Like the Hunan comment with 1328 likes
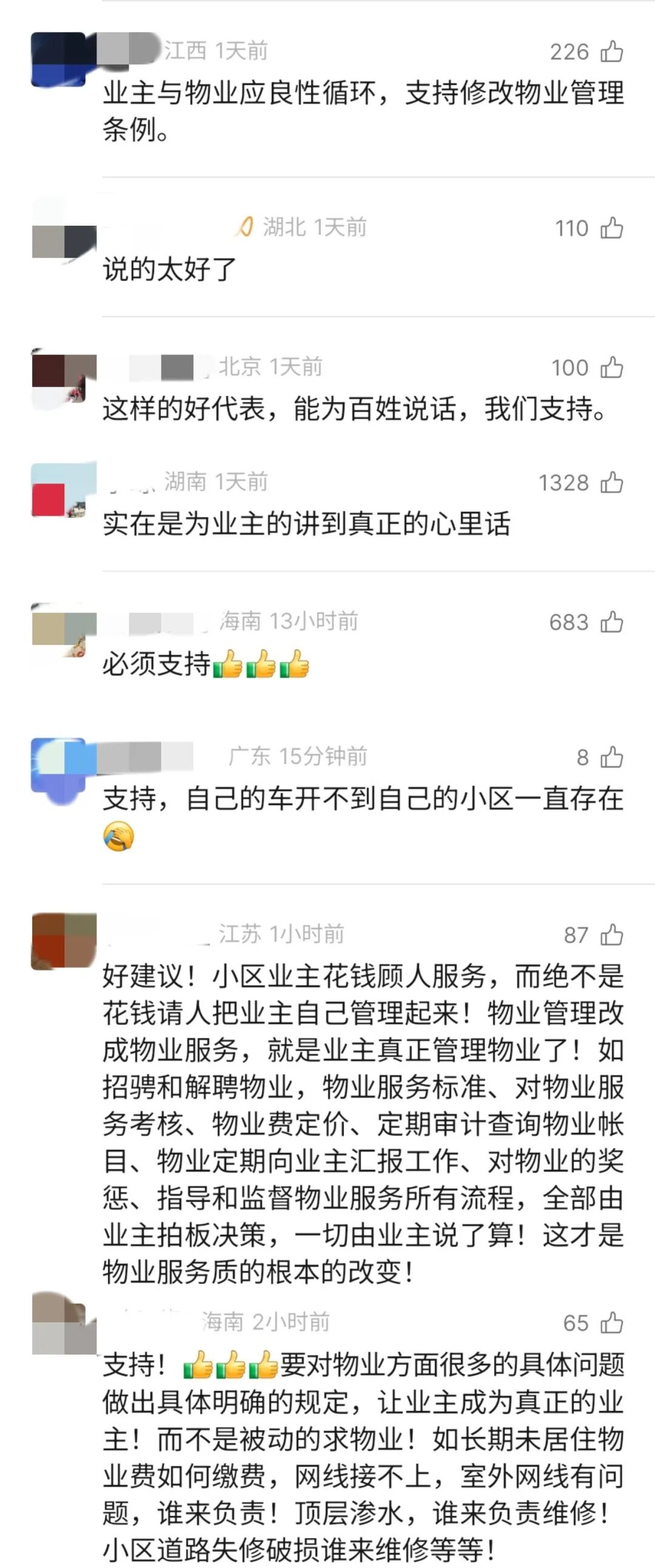This screenshot has width=655, height=1568. pos(611,483)
